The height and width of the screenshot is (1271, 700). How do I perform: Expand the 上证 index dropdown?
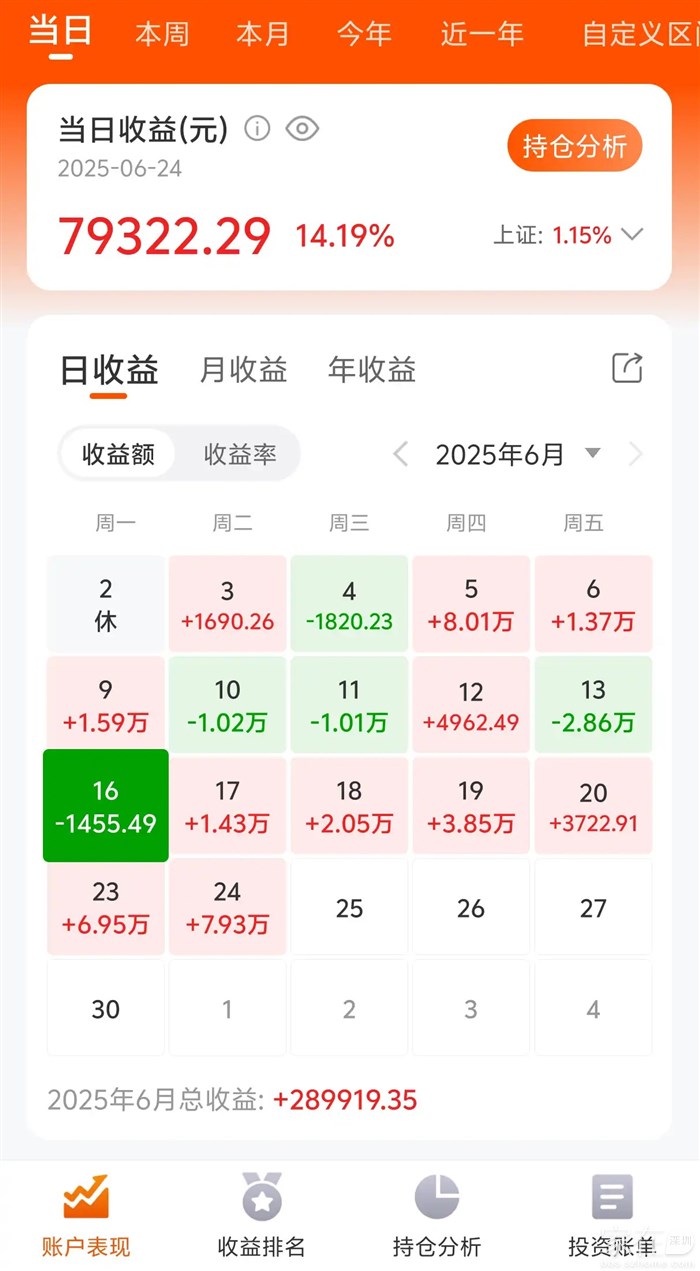pyautogui.click(x=631, y=235)
